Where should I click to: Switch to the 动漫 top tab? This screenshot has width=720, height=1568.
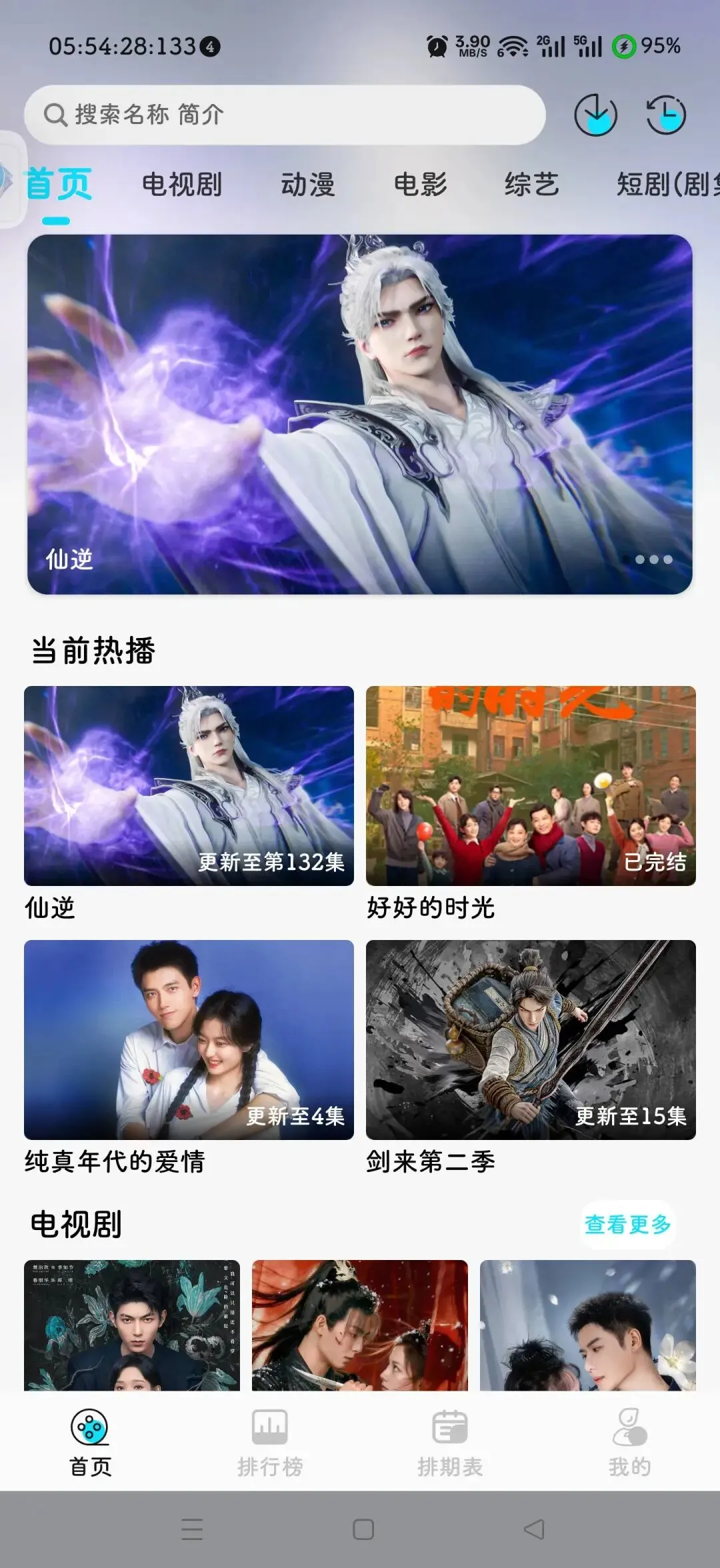[307, 185]
